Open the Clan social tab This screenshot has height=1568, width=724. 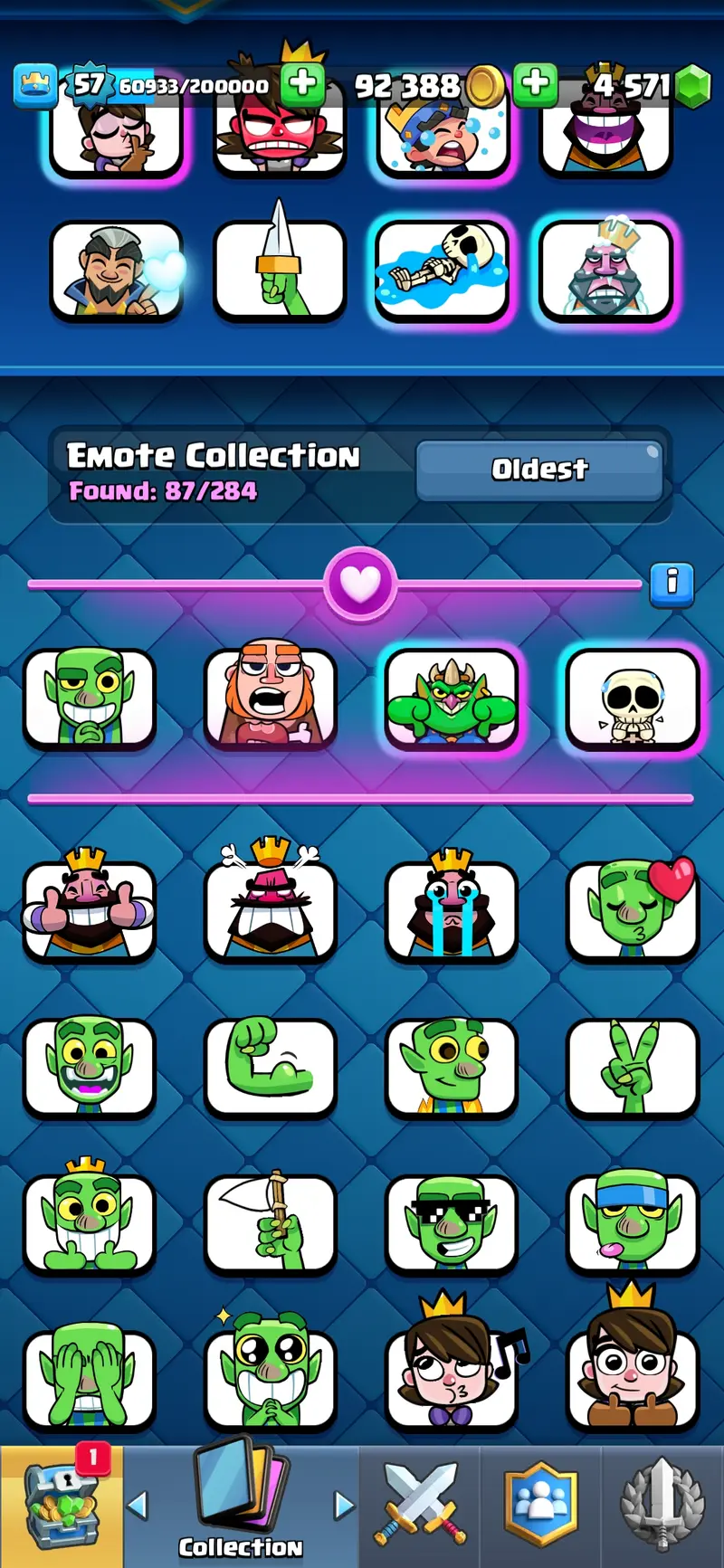click(x=540, y=1506)
